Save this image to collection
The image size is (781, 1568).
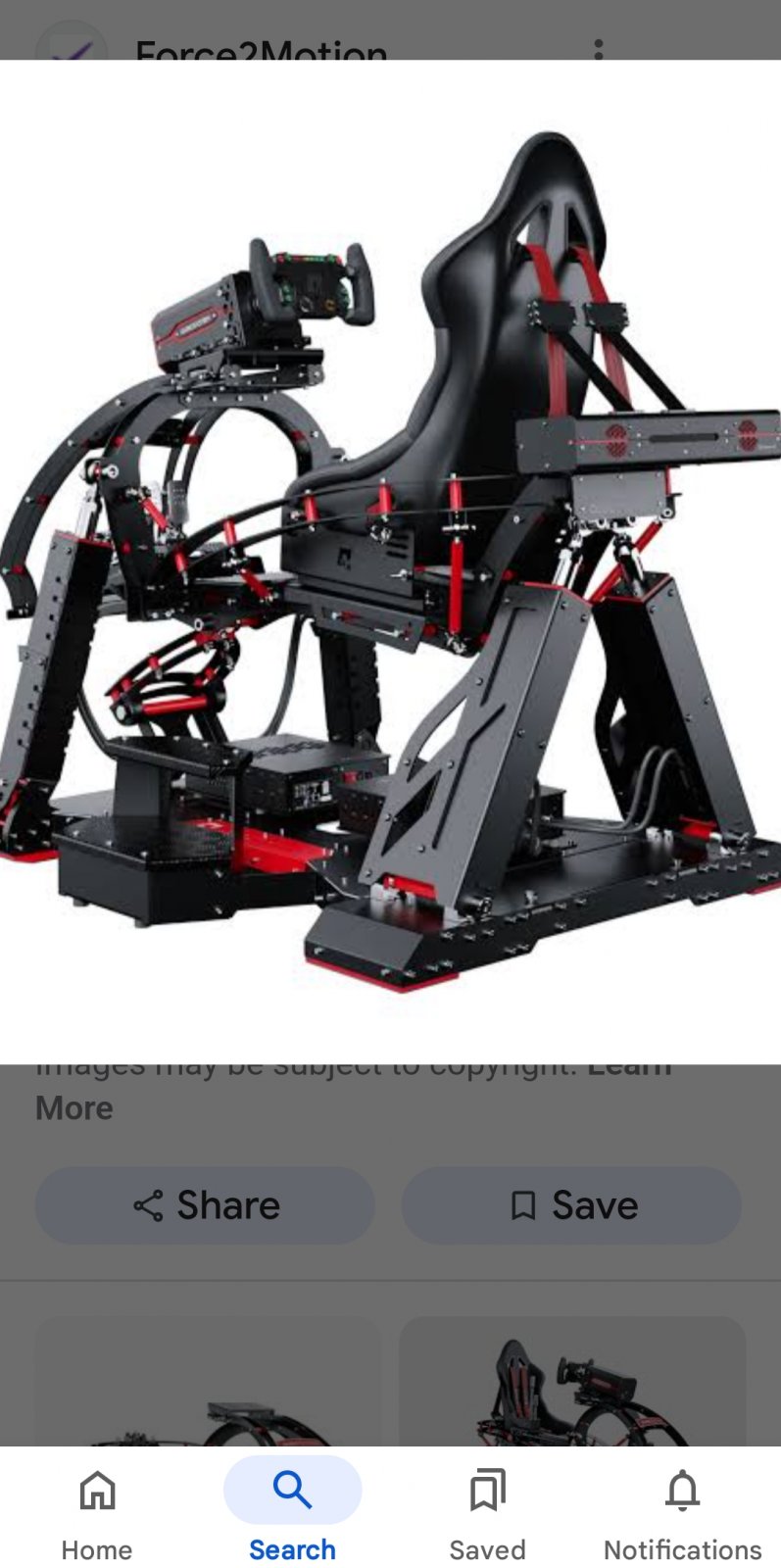[x=572, y=1204]
